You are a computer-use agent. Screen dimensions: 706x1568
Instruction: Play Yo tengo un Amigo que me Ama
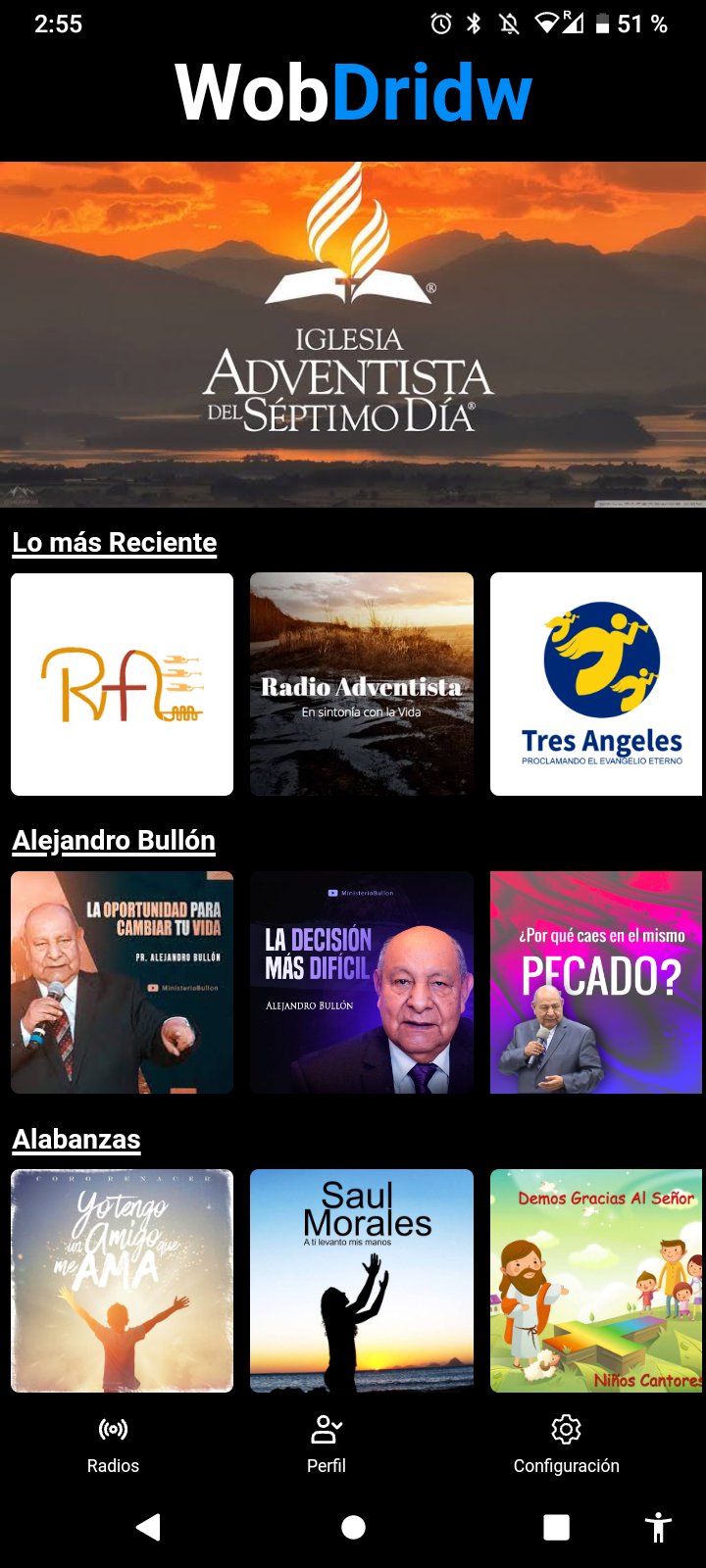(x=123, y=1280)
